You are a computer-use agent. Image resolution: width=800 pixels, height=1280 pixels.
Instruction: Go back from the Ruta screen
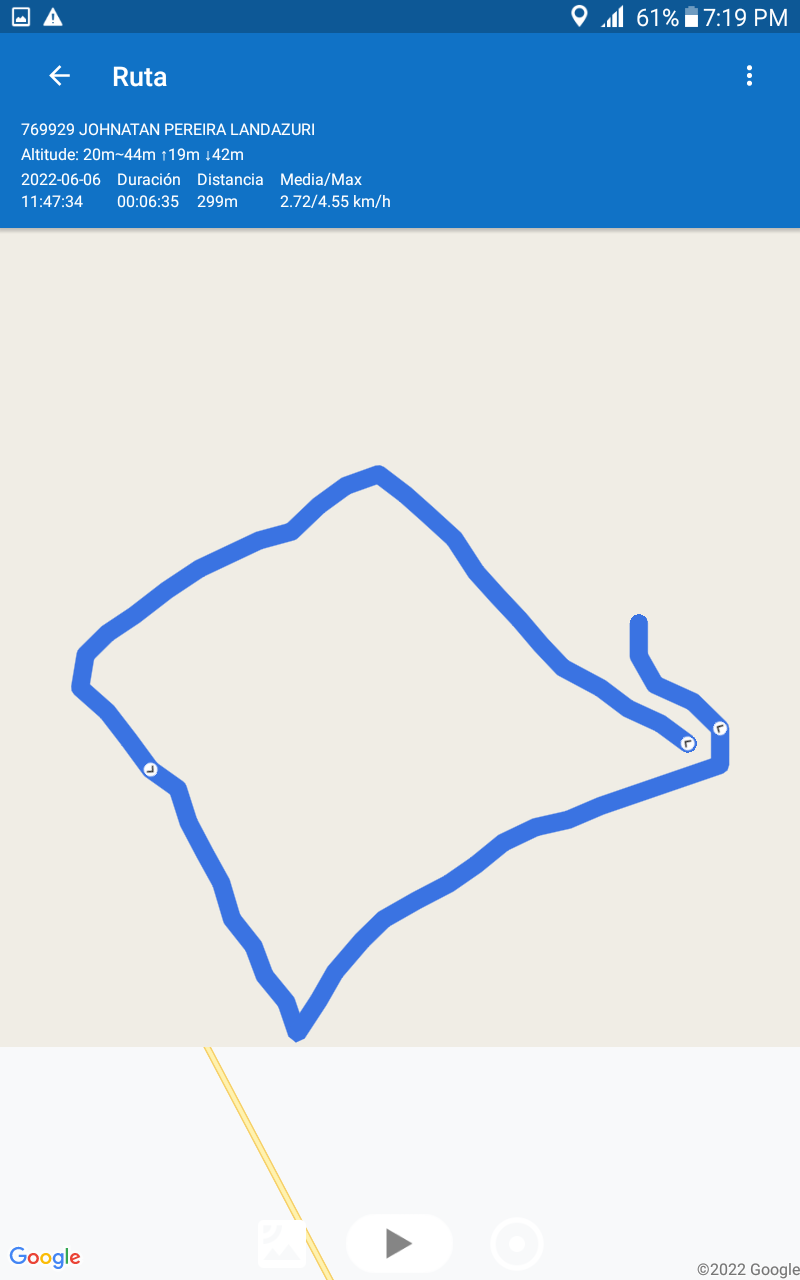(60, 76)
